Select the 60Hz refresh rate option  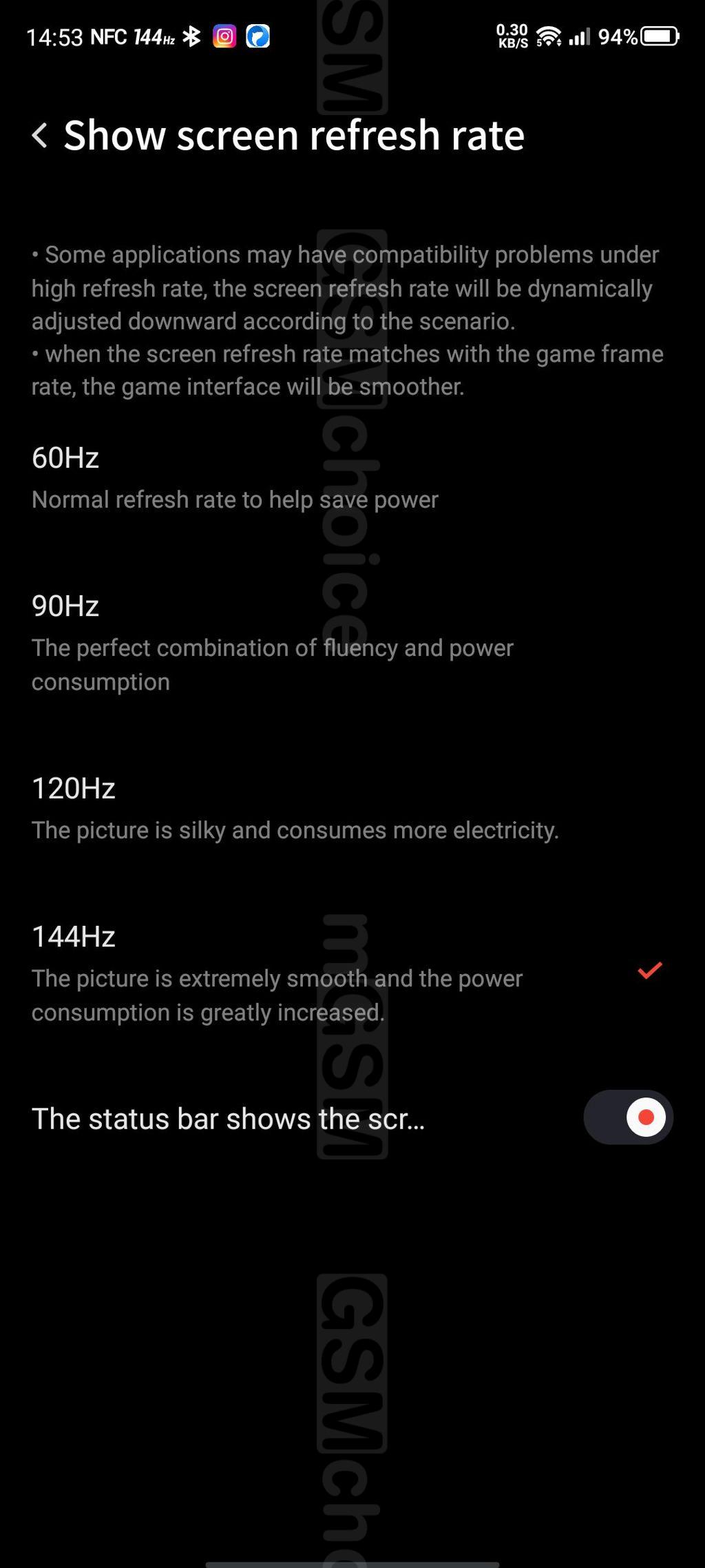pos(352,478)
